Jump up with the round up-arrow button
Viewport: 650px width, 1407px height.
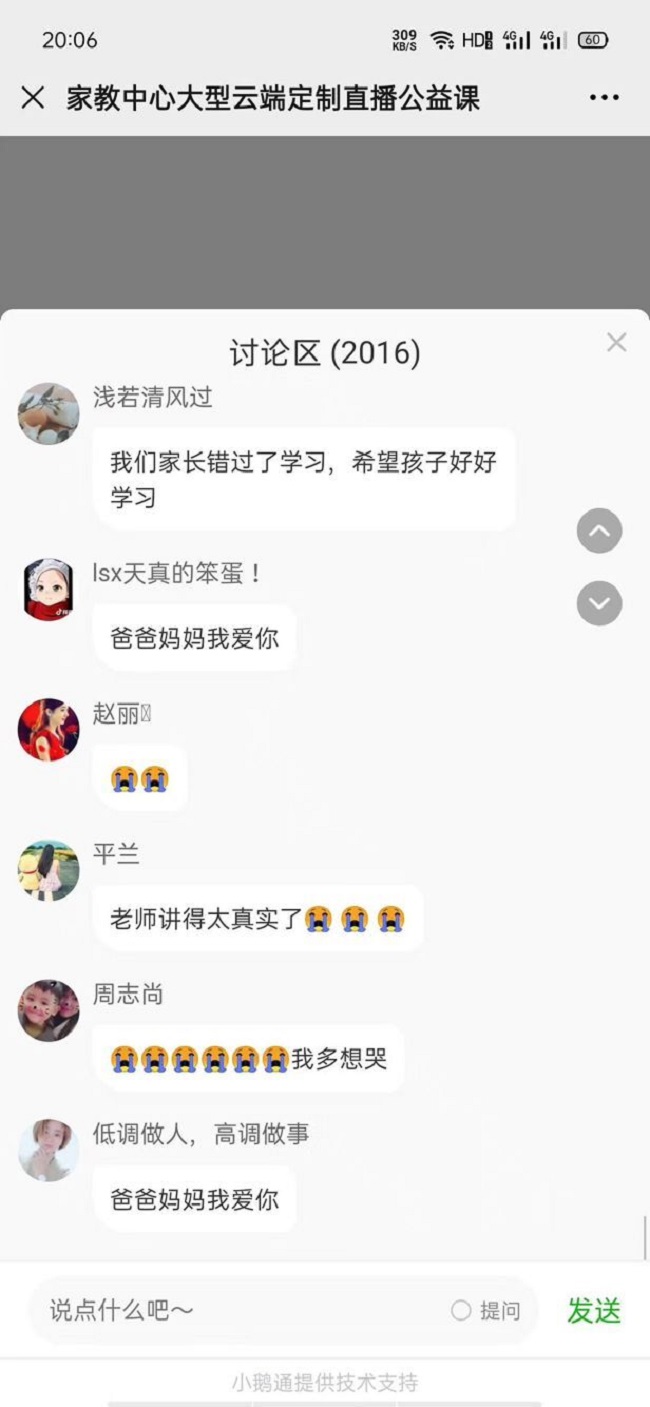coord(599,531)
